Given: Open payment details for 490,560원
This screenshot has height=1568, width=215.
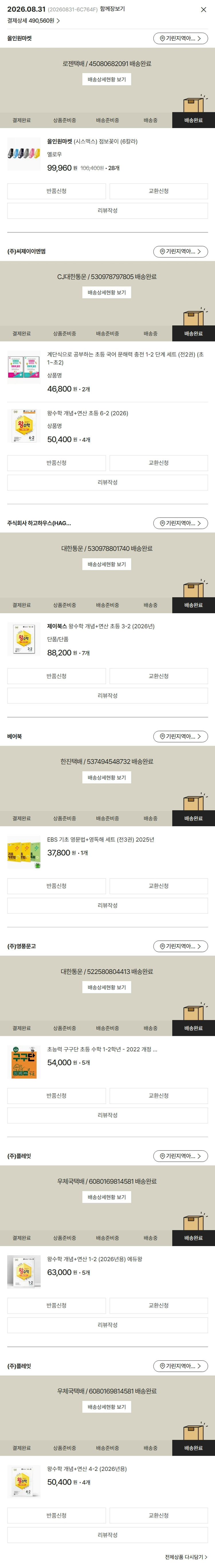Looking at the screenshot, I should [34, 21].
